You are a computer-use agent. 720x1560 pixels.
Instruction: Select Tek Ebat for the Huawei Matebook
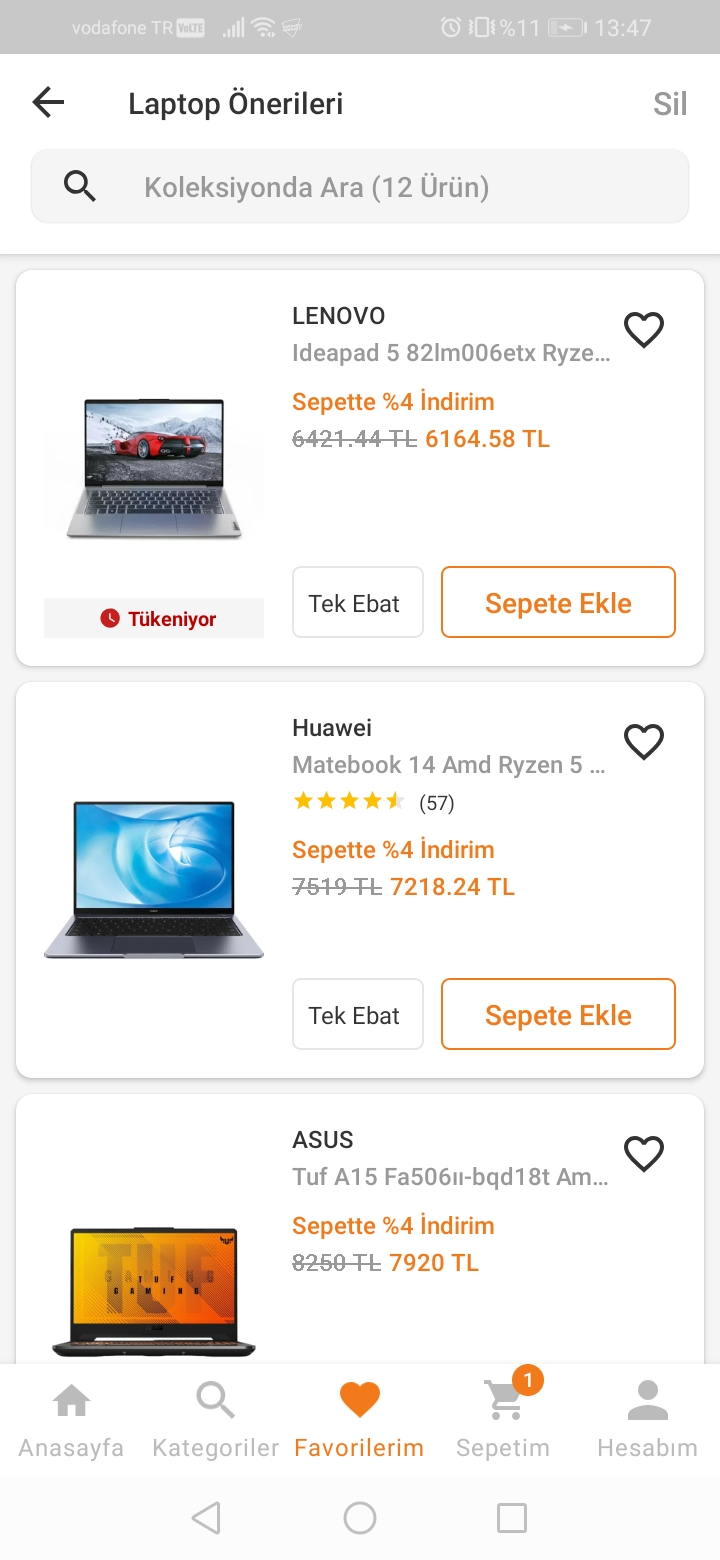click(x=357, y=1015)
